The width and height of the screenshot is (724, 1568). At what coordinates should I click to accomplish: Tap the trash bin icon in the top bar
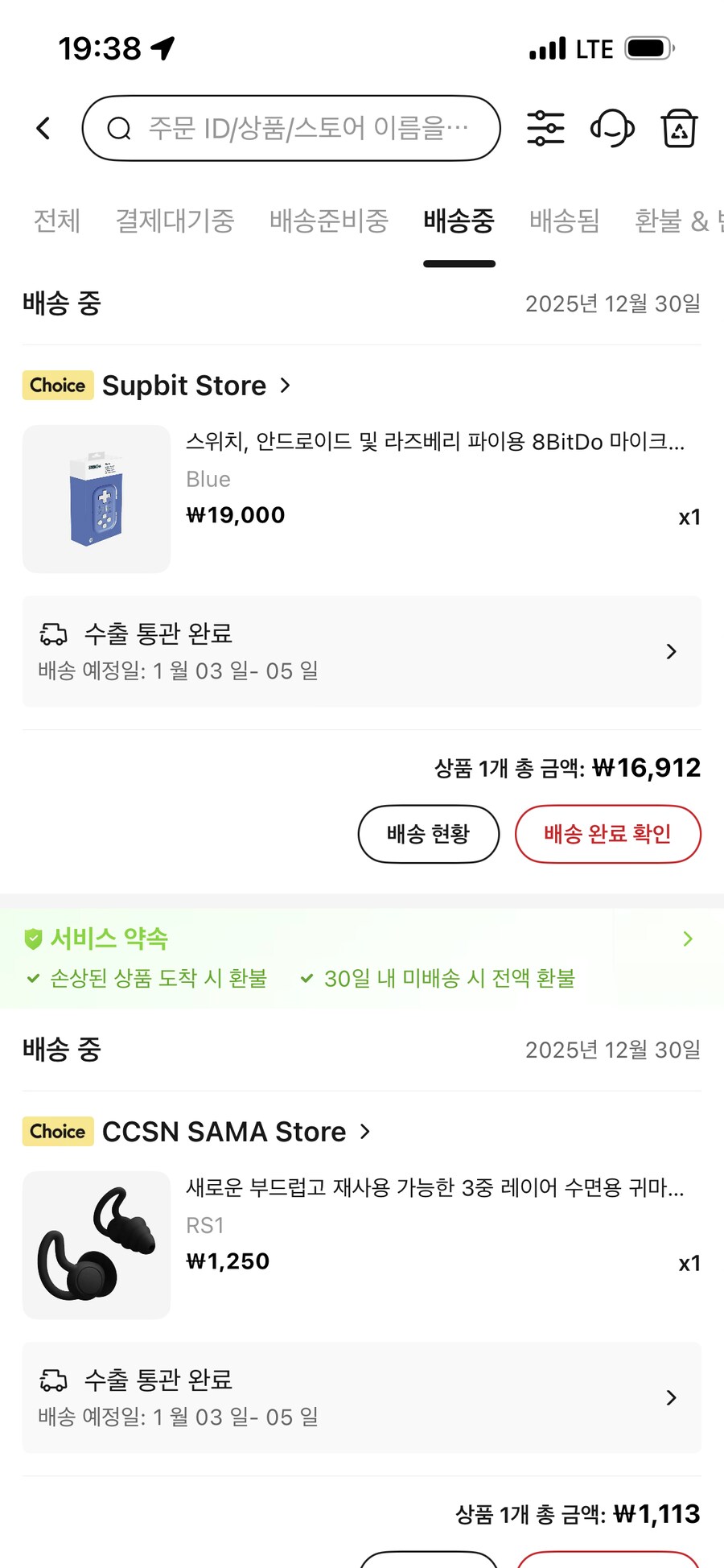coord(678,128)
